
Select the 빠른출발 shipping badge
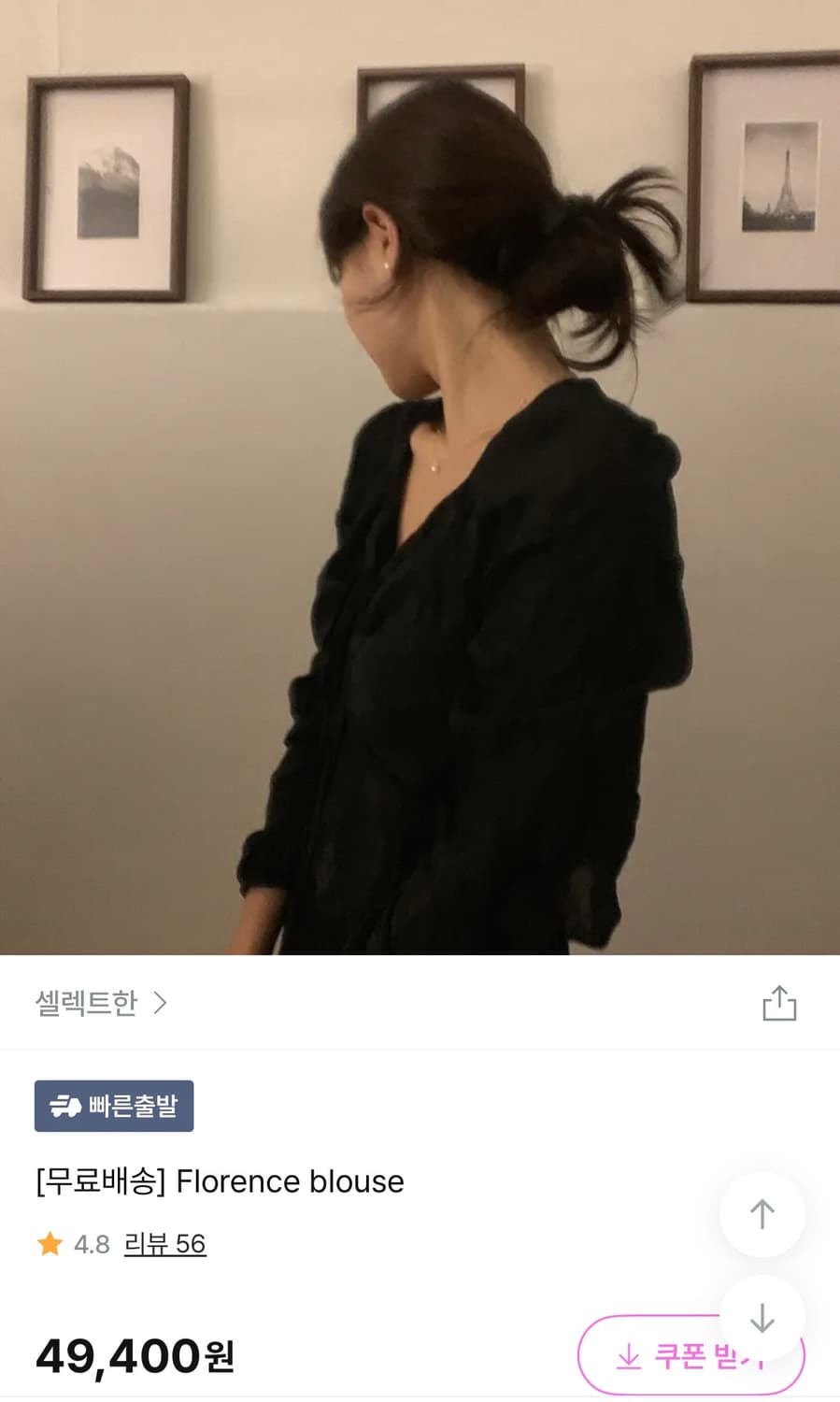tap(114, 1106)
